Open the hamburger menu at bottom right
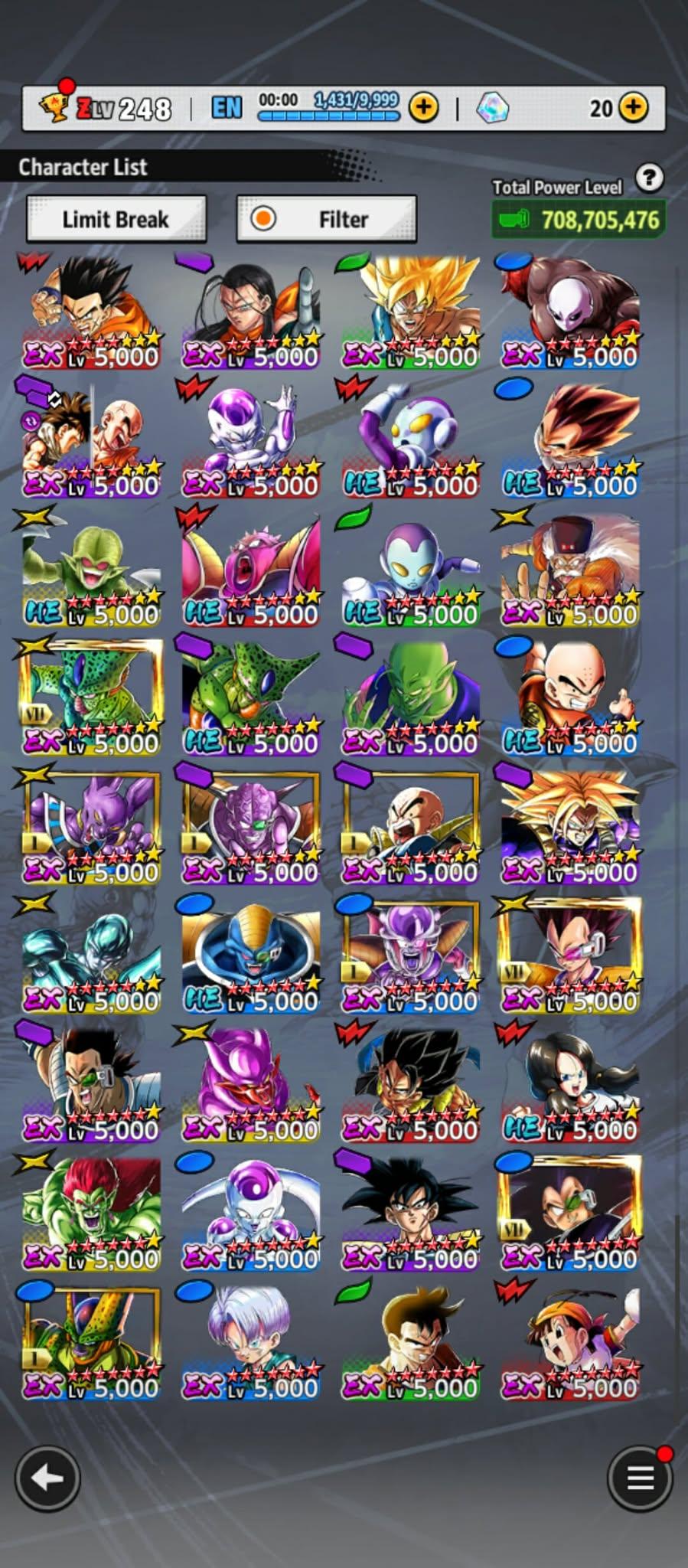This screenshot has height=1568, width=688. [x=640, y=1478]
